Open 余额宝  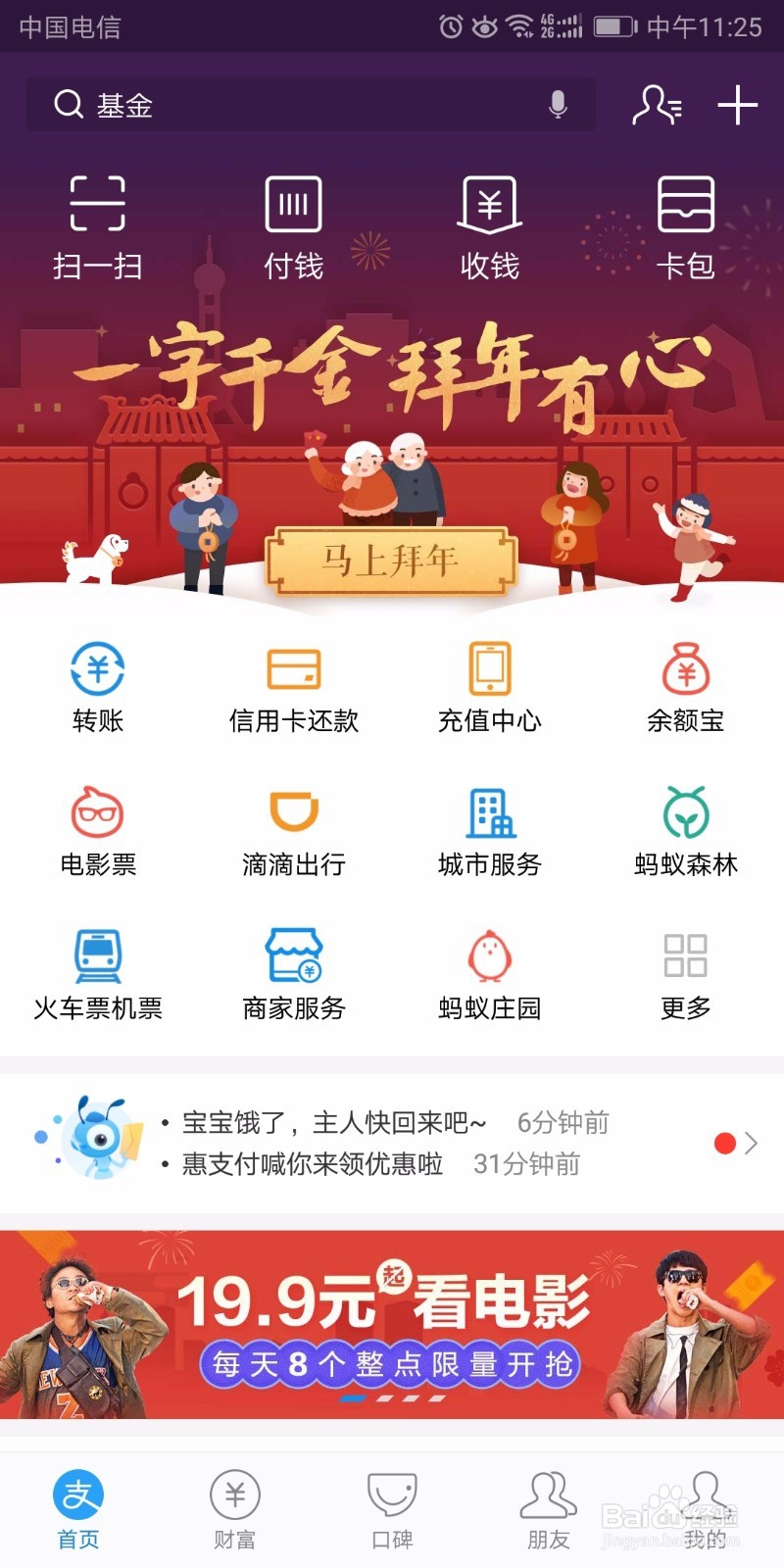686,688
